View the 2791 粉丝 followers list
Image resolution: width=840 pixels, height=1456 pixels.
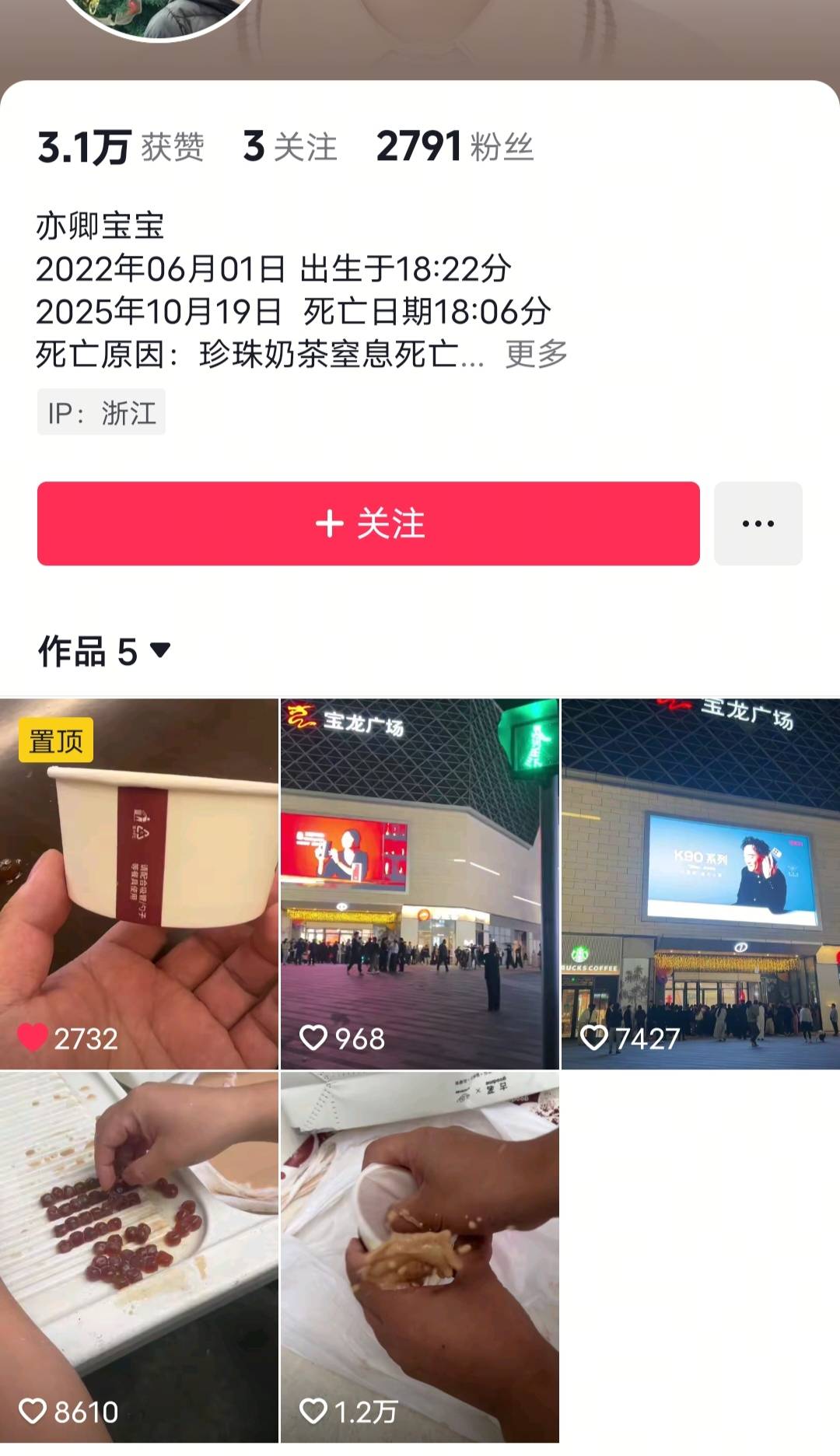click(x=455, y=146)
